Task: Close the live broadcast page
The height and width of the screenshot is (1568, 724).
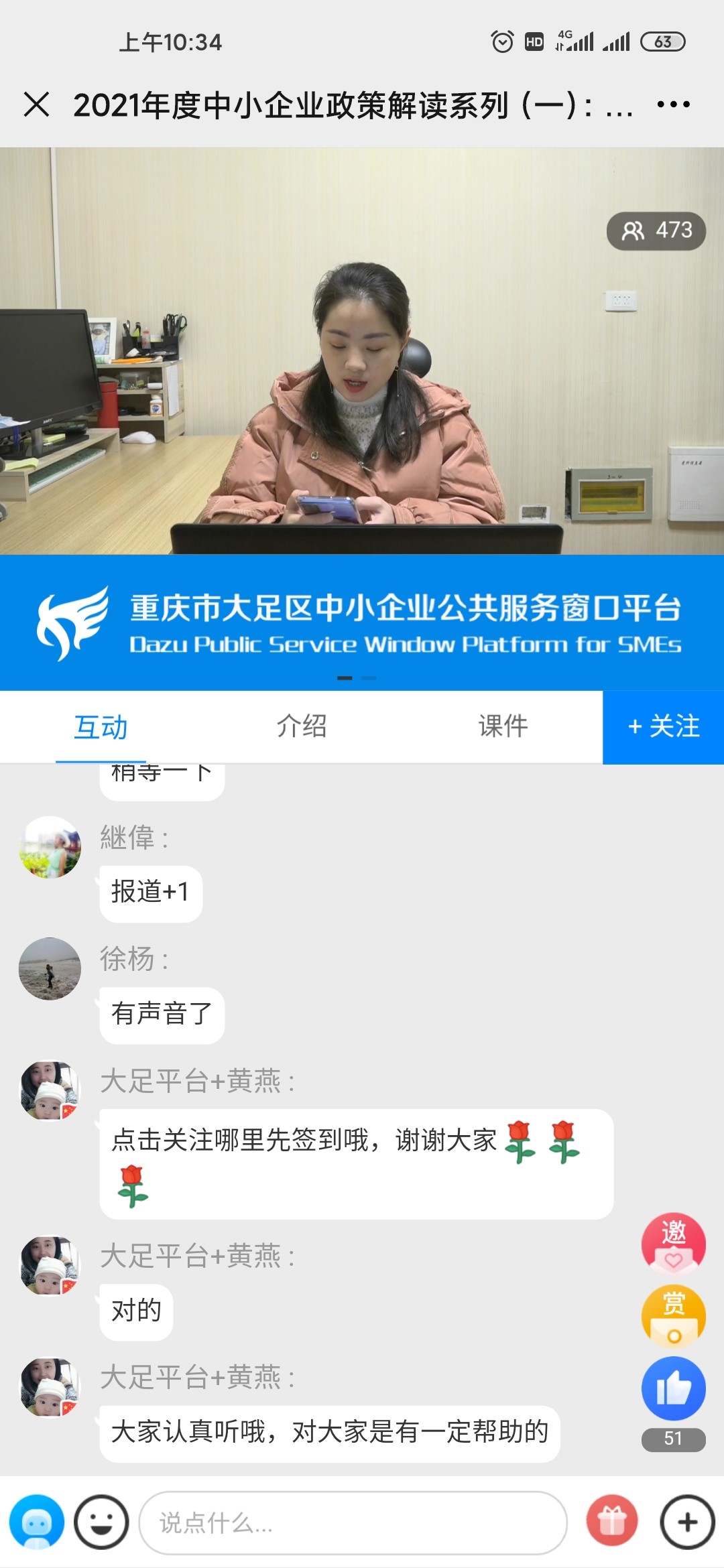Action: coord(36,105)
